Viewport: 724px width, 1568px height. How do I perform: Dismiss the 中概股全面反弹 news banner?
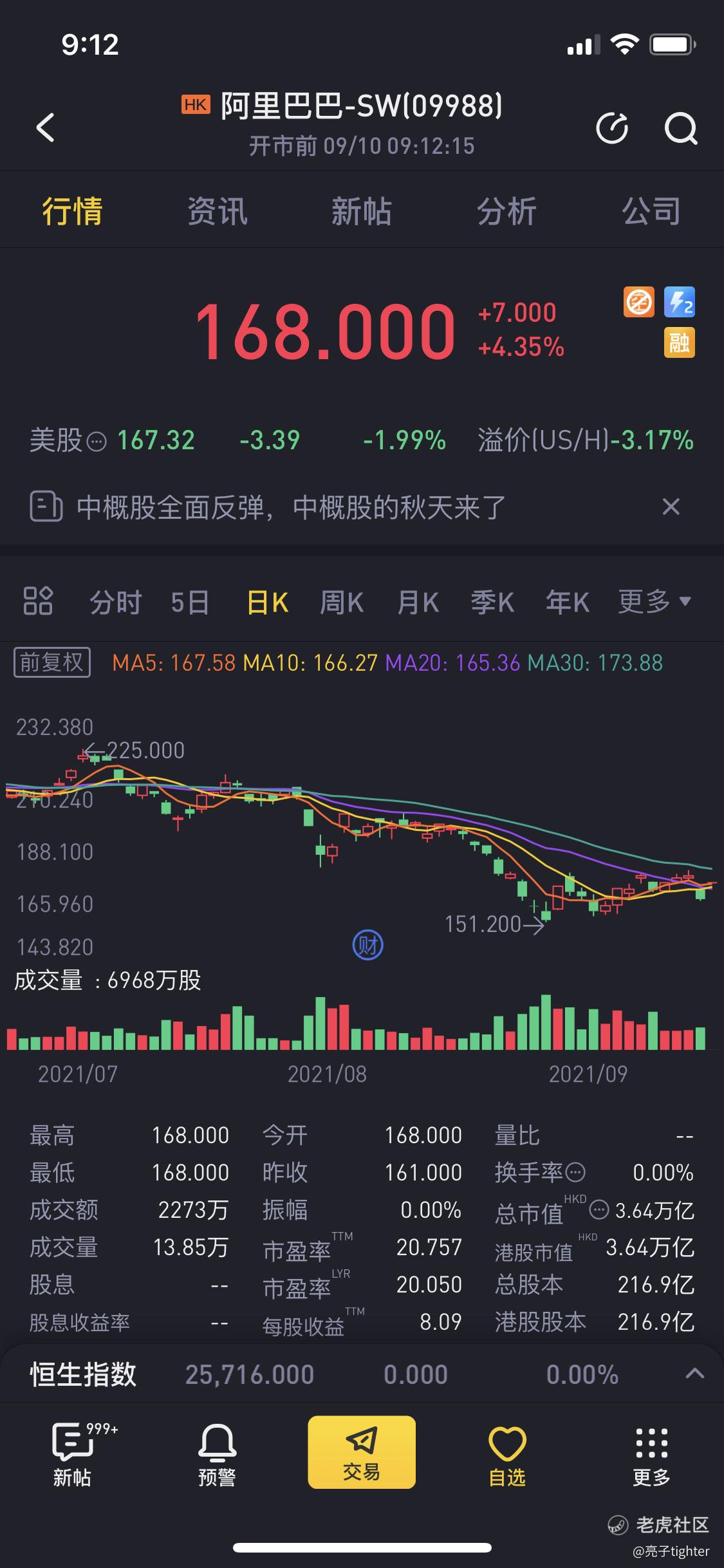point(671,507)
